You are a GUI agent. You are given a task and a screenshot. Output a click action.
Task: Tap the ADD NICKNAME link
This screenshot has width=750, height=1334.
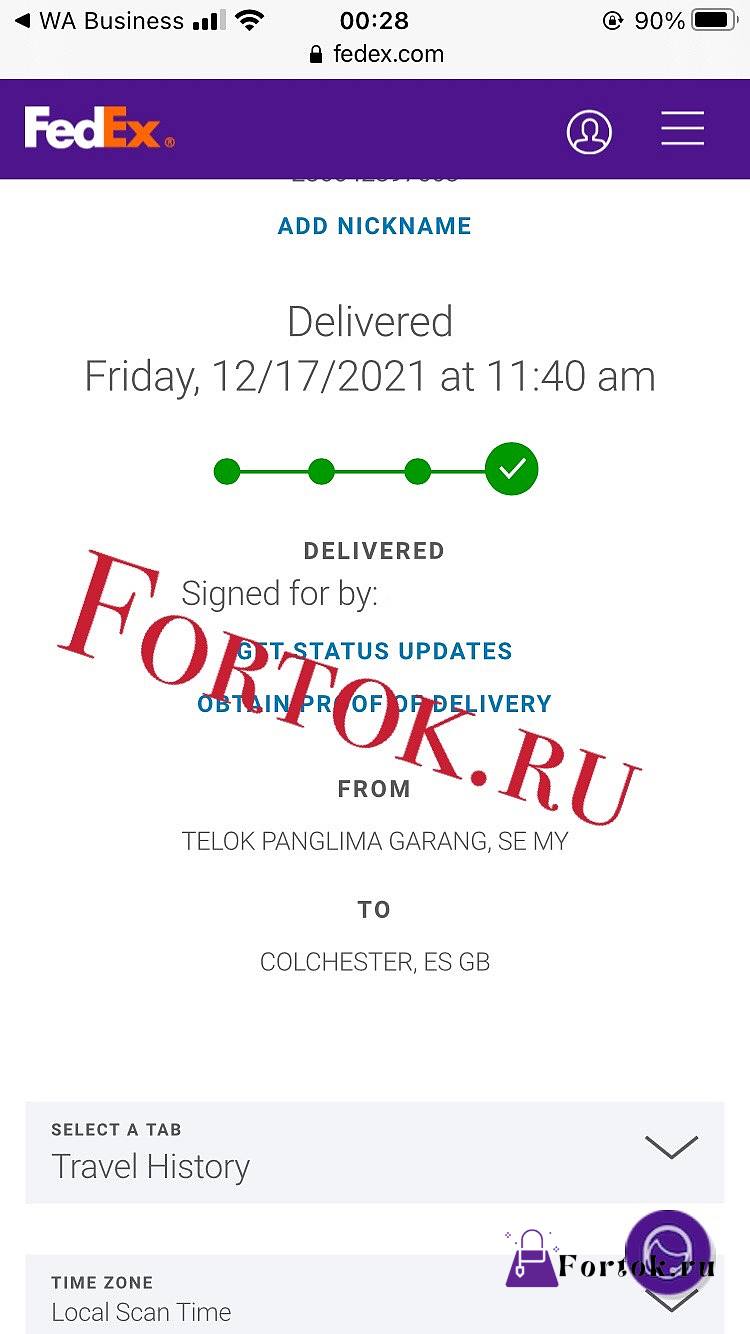375,226
